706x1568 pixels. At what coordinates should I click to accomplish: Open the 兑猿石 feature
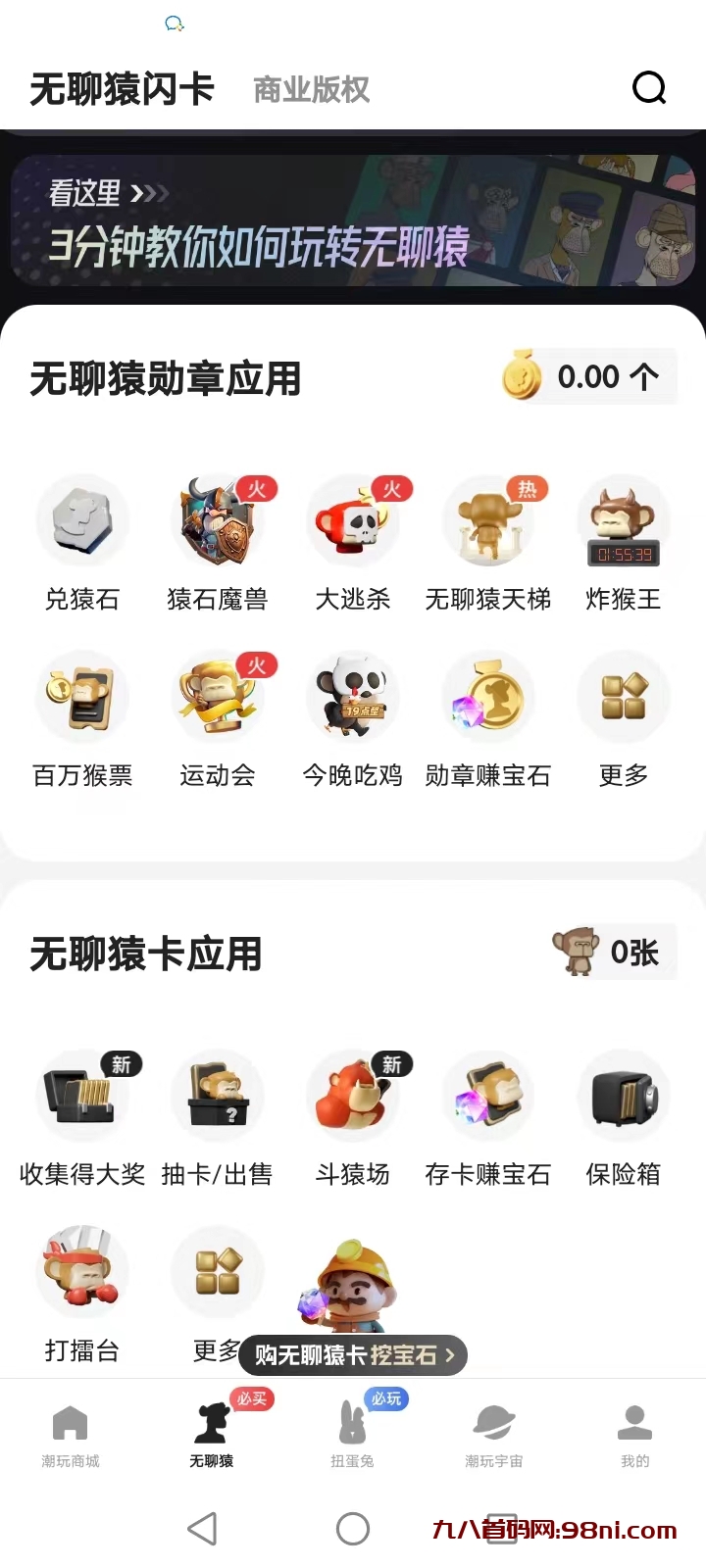[82, 521]
